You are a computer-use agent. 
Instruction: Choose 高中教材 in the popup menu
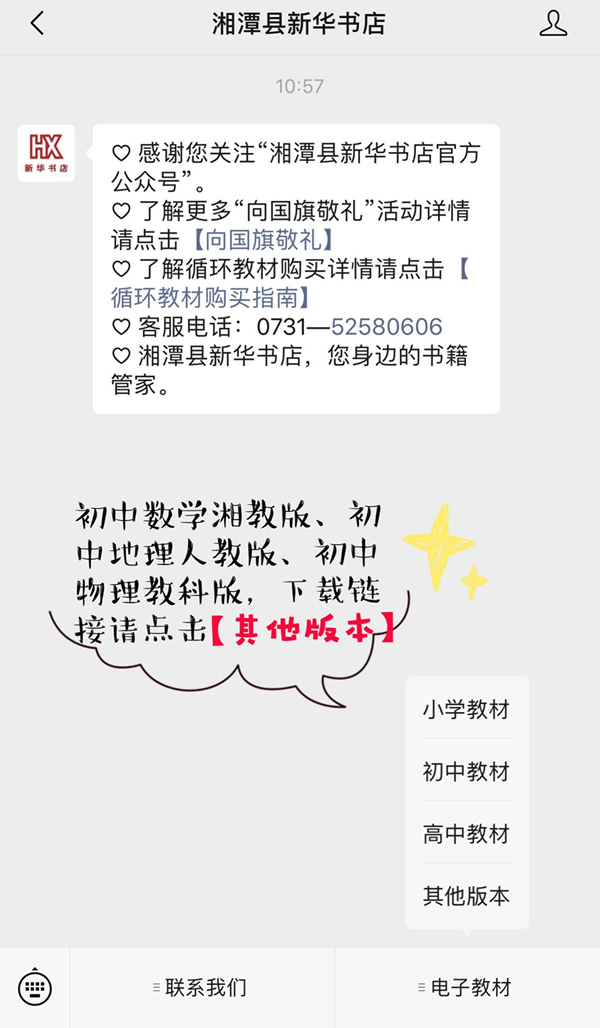[x=466, y=834]
